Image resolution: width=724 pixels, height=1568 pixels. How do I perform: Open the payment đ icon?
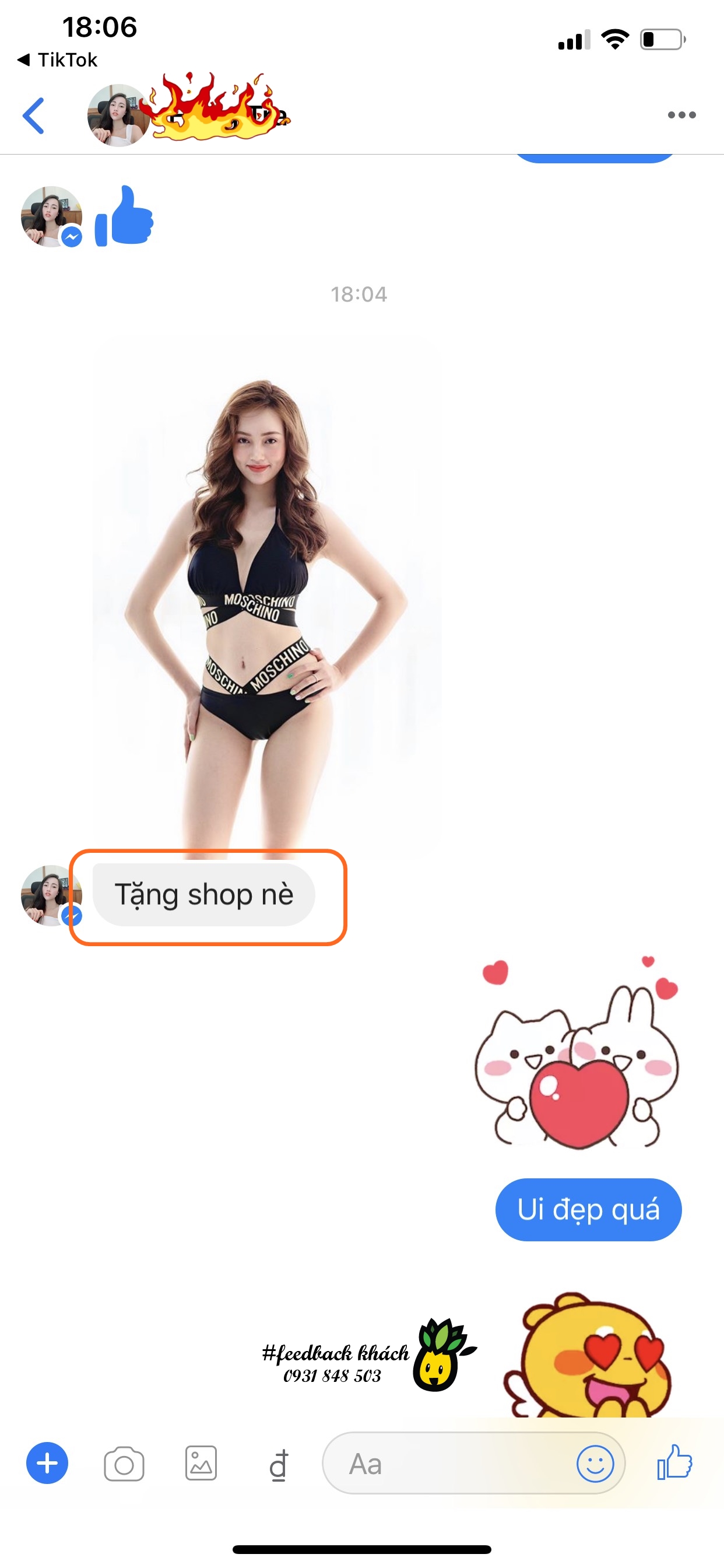pyautogui.click(x=279, y=1464)
